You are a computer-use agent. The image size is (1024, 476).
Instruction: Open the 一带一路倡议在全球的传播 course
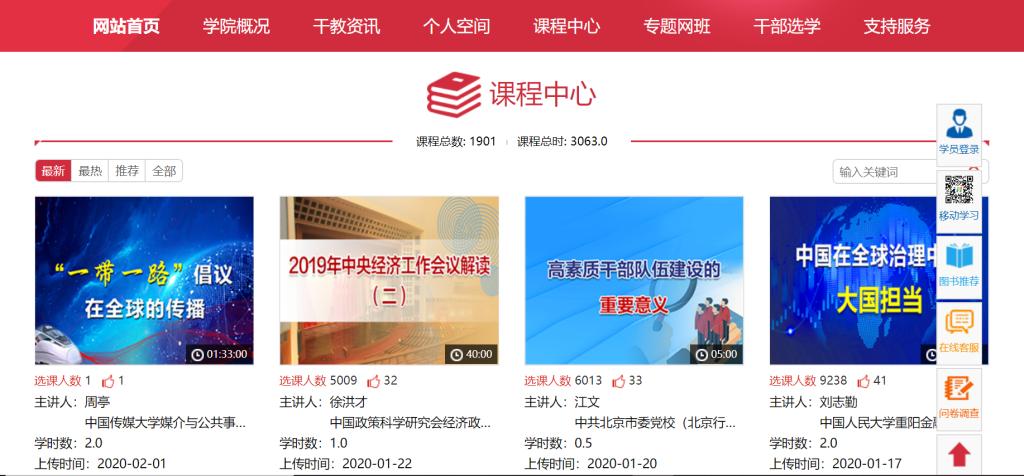click(x=144, y=280)
